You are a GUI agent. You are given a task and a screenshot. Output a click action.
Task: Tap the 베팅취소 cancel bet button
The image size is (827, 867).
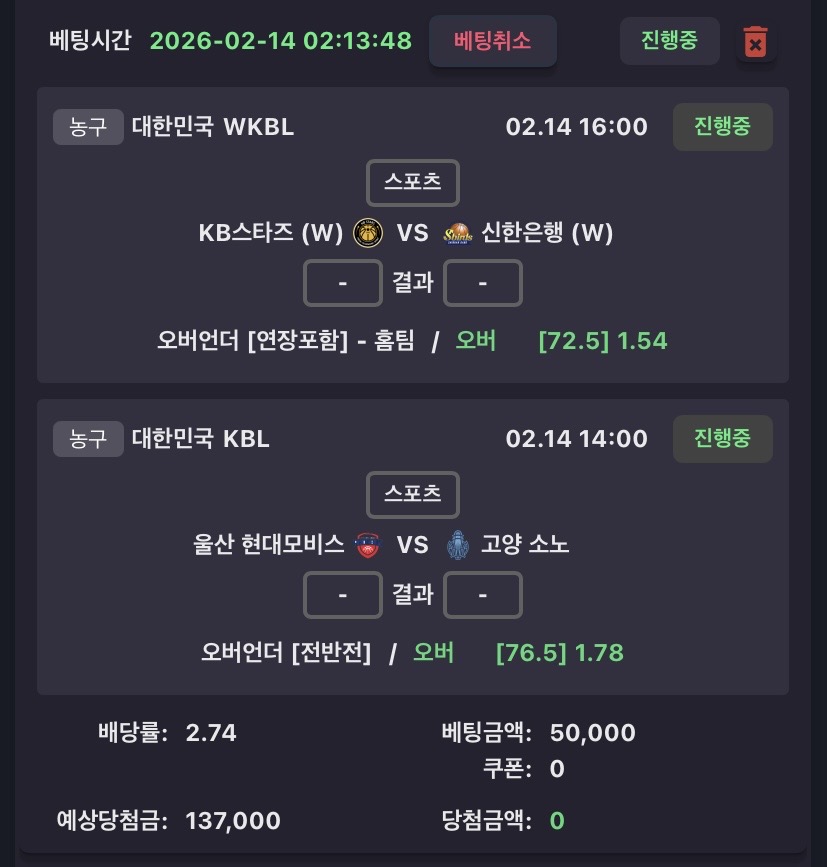[492, 41]
